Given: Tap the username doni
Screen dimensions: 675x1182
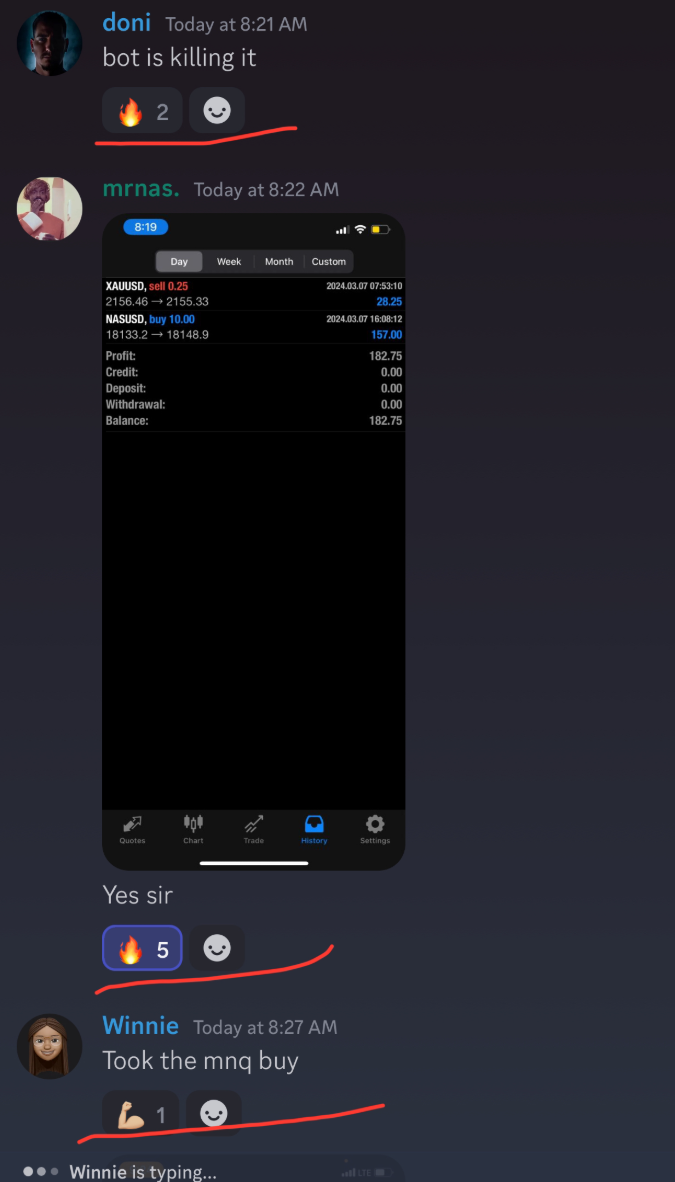Looking at the screenshot, I should click(126, 23).
